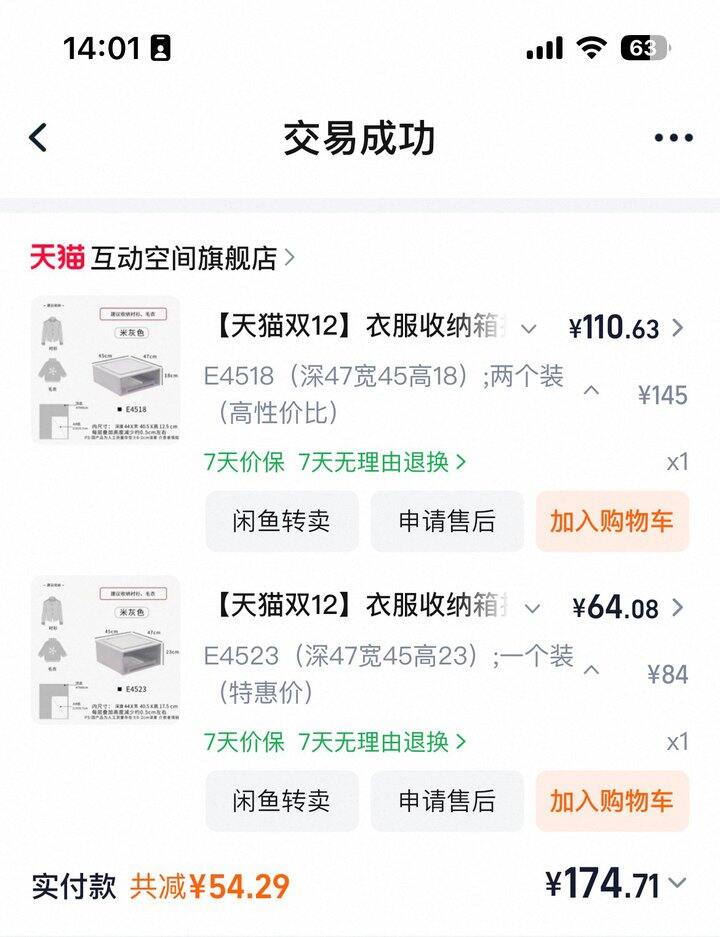Resell the E4518 item via 闲鱼转卖
This screenshot has width=720, height=937.
click(x=281, y=521)
